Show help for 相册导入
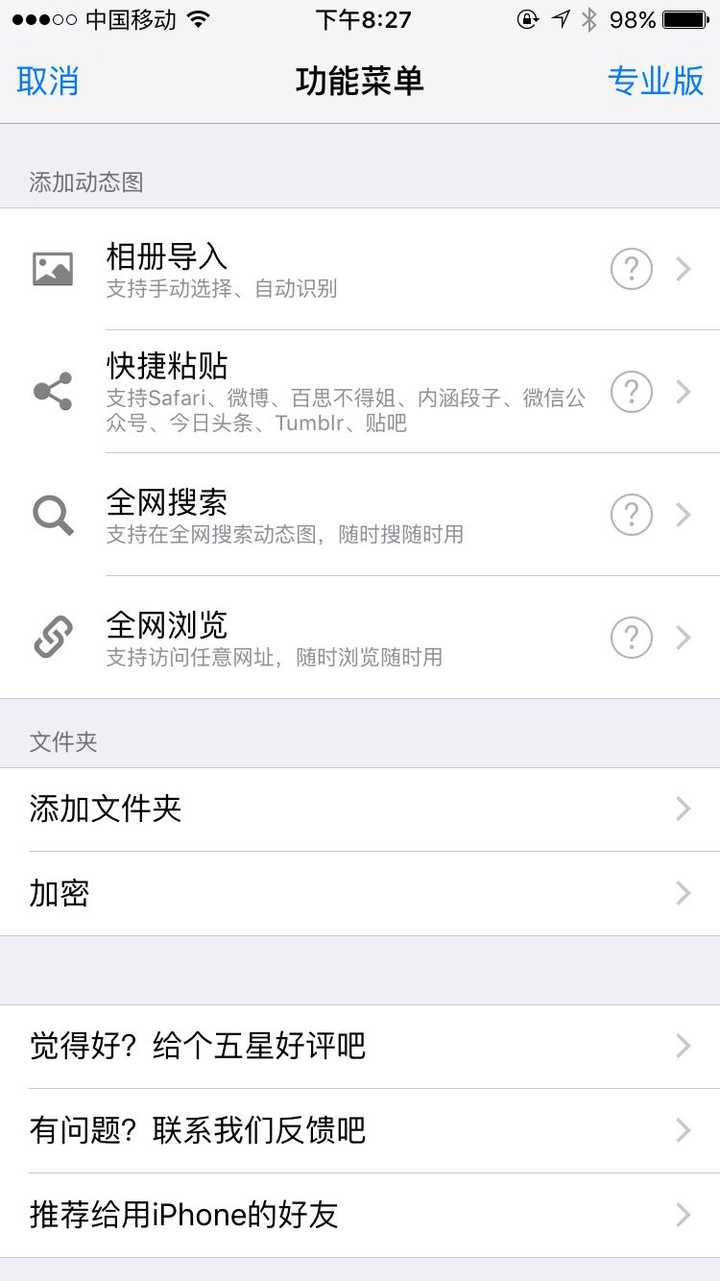 click(631, 269)
